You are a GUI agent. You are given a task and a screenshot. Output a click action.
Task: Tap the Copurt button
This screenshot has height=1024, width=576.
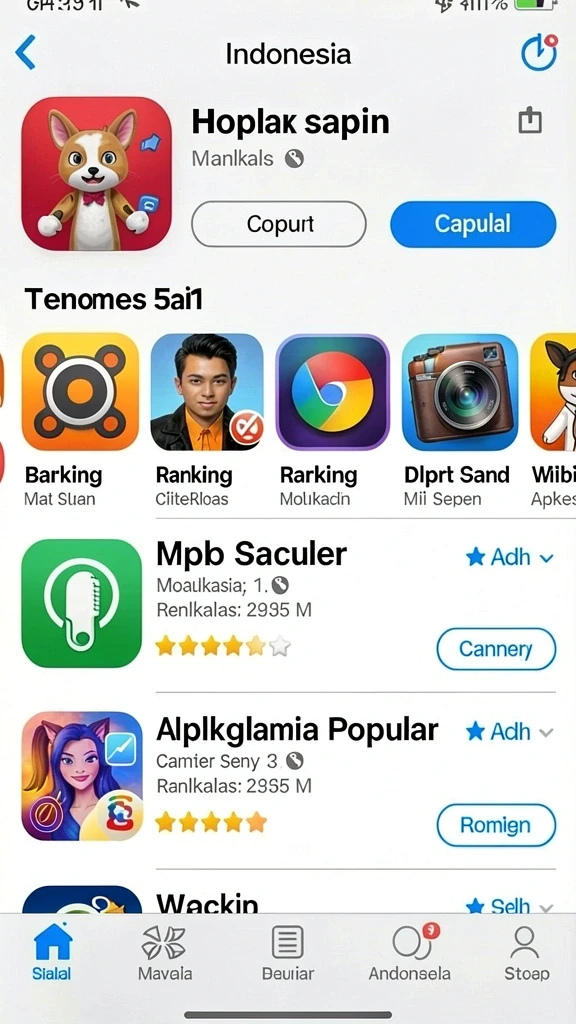click(279, 224)
